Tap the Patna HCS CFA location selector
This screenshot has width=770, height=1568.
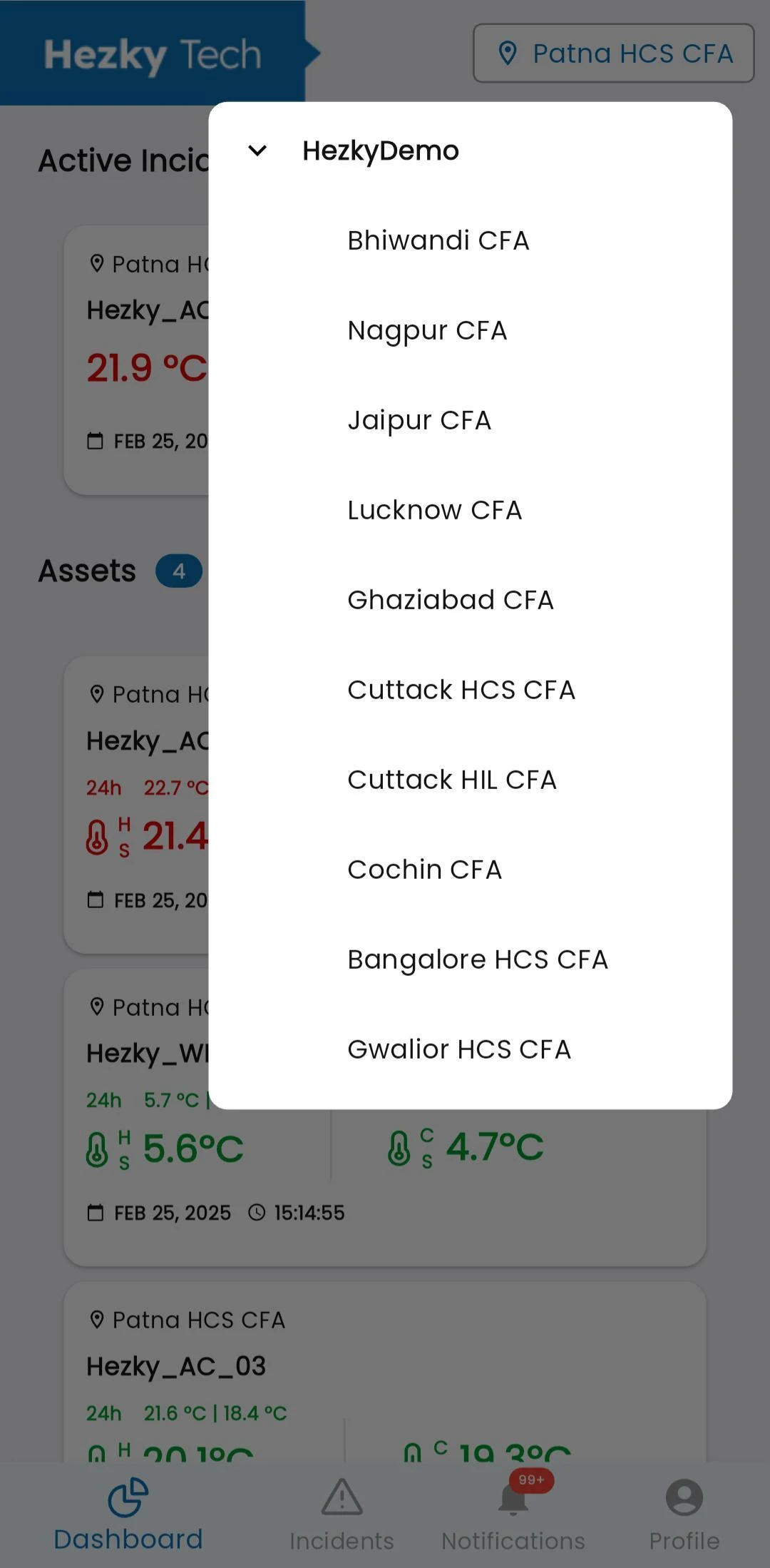point(613,54)
